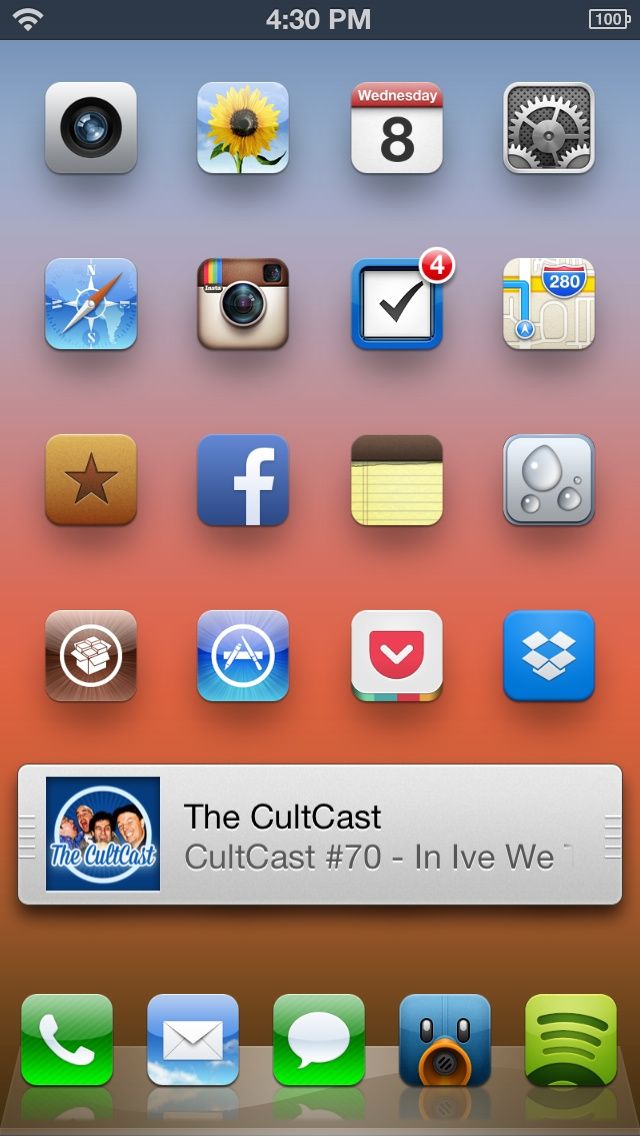Open the Settings gear app
This screenshot has width=640, height=1136.
pos(549,128)
